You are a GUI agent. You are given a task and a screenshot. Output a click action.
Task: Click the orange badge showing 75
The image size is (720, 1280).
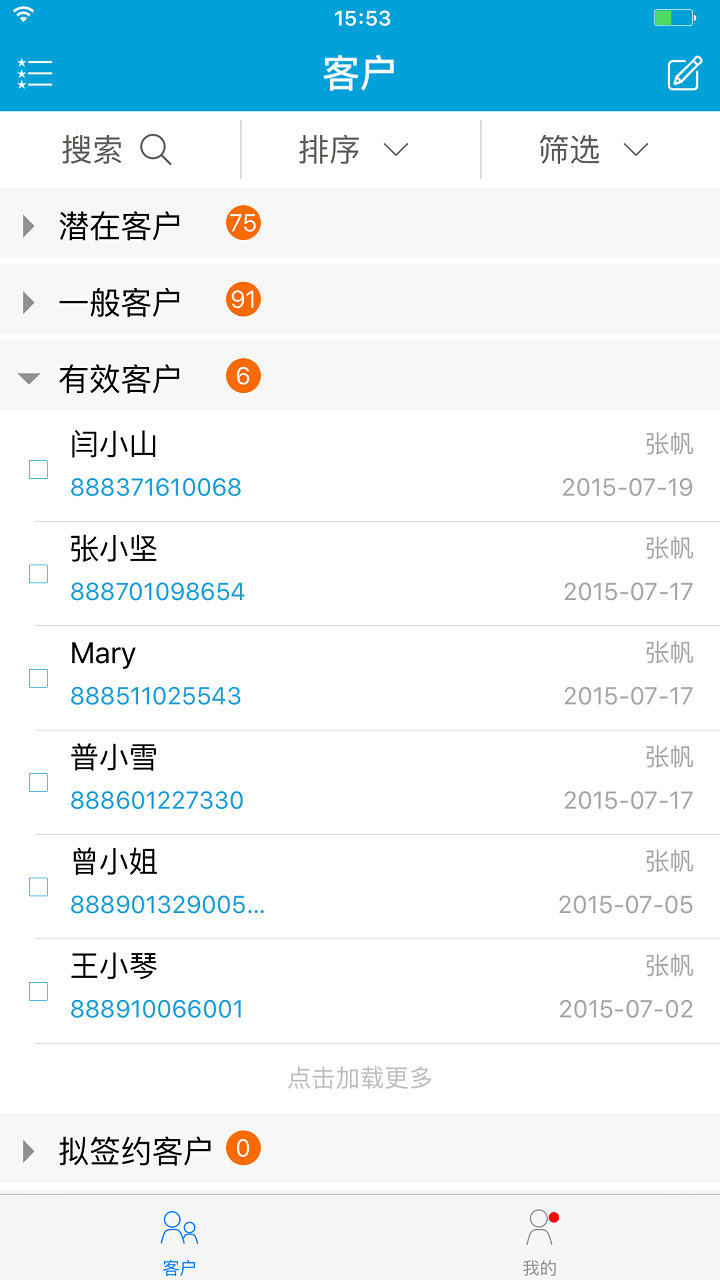click(x=241, y=223)
